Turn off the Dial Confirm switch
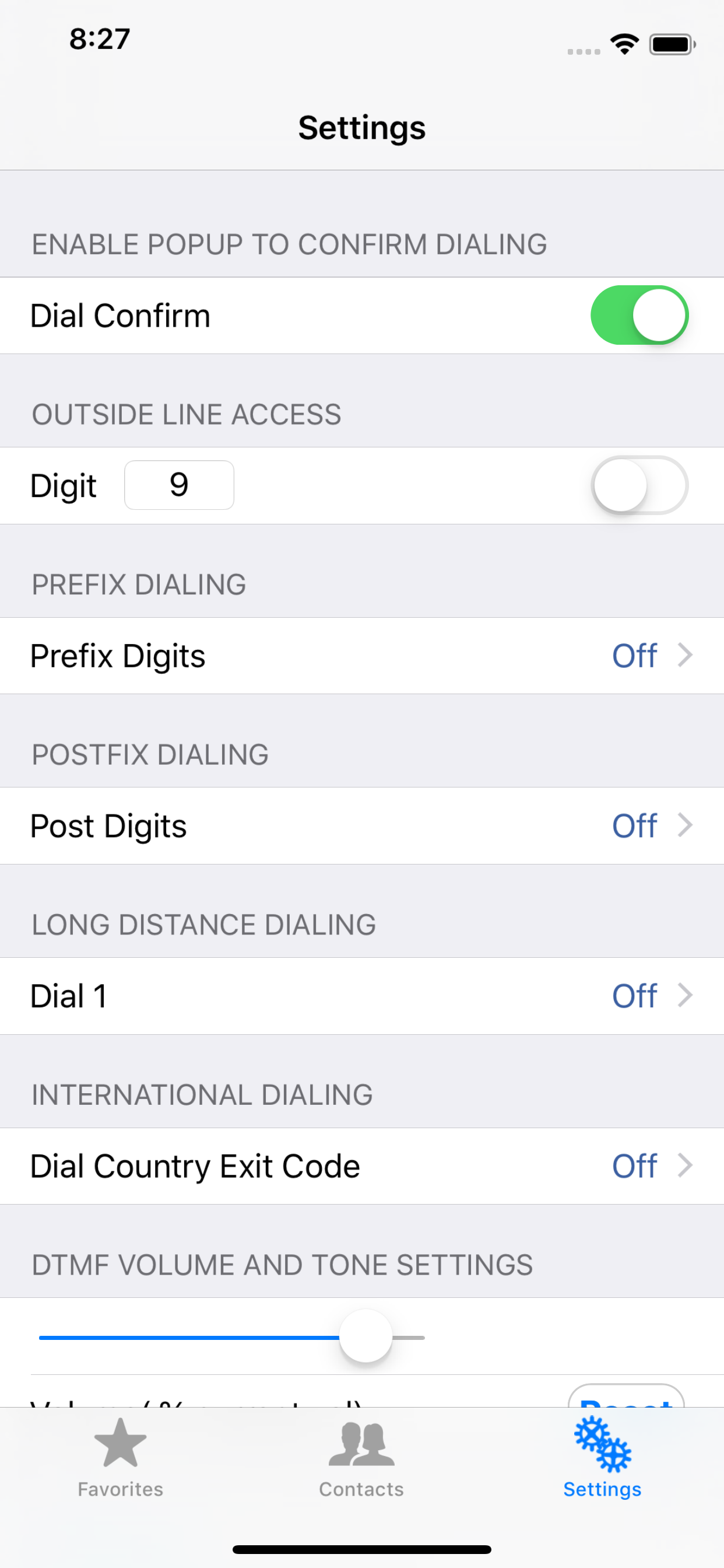This screenshot has width=724, height=1568. [639, 316]
